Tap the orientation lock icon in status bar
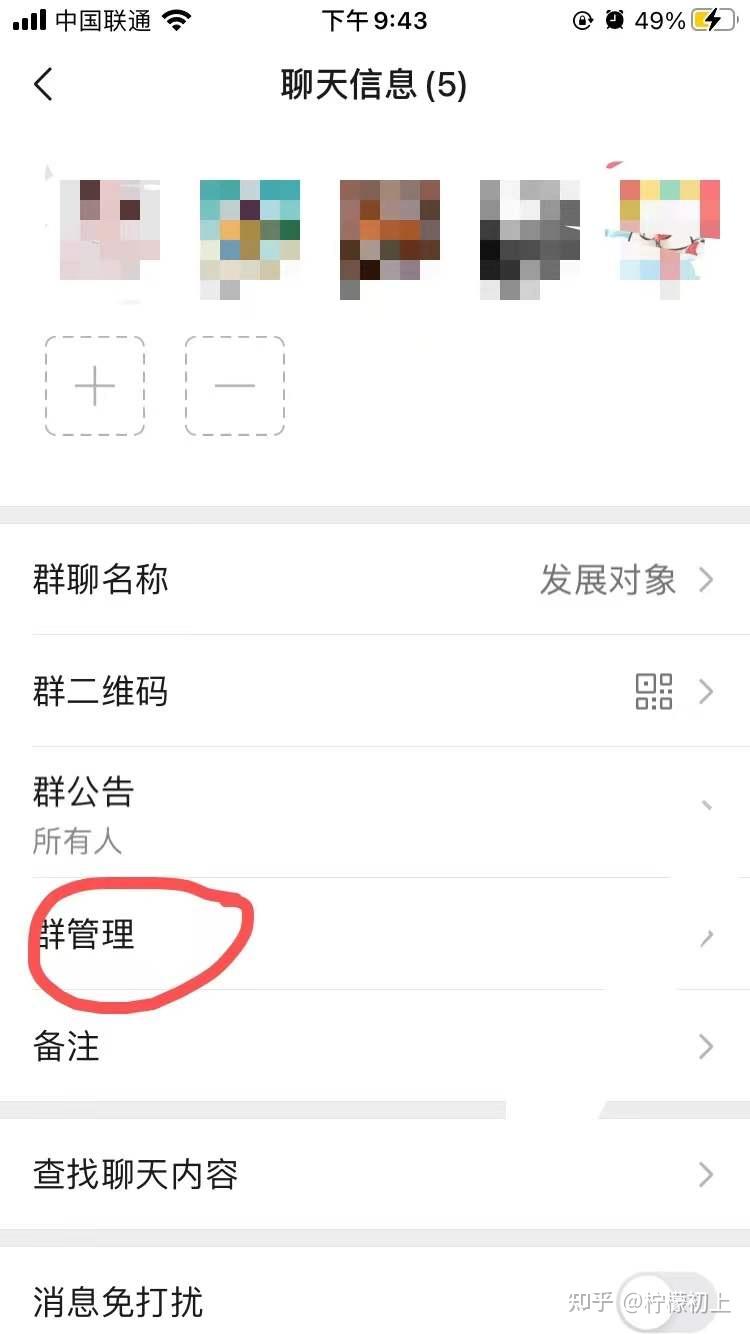750x1334 pixels. [583, 18]
